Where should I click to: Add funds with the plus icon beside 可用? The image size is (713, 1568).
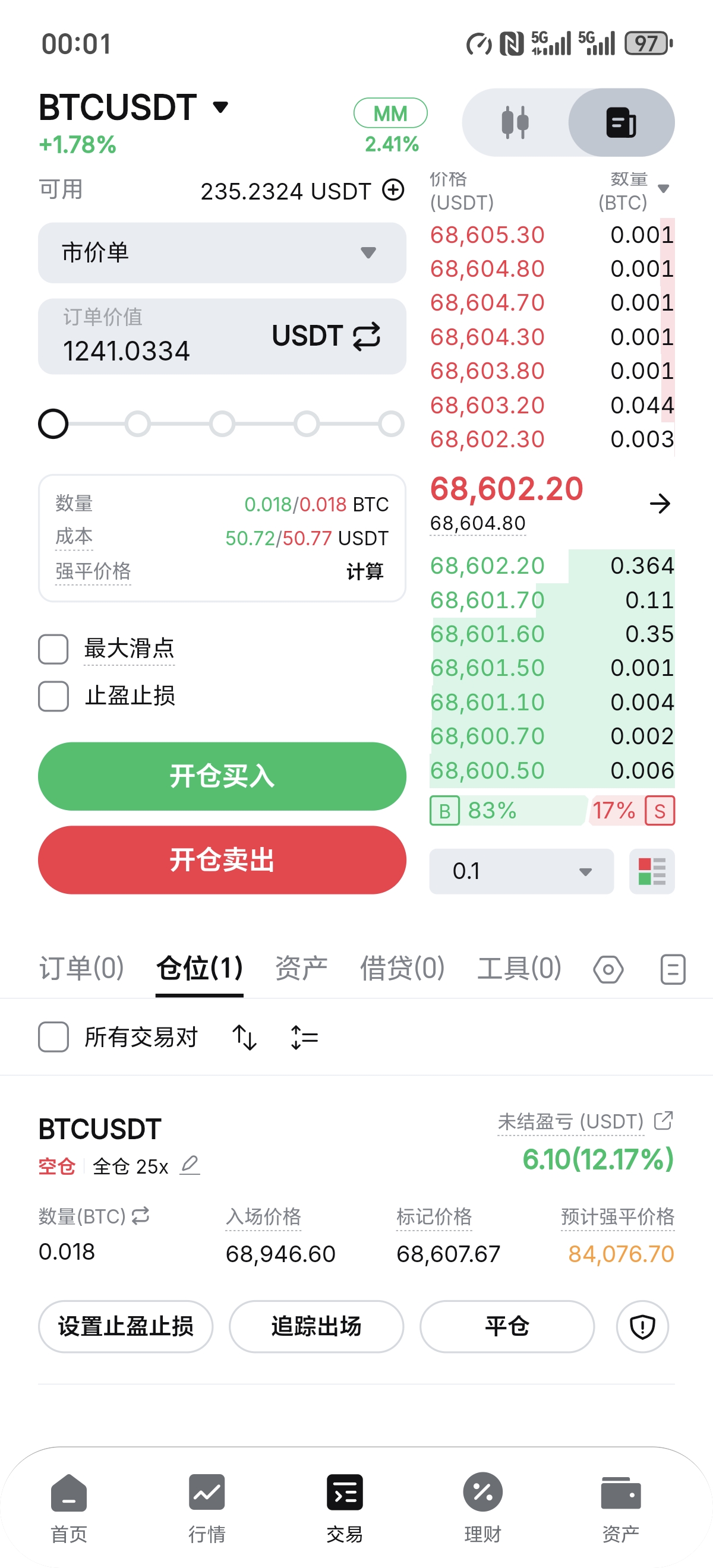coord(393,191)
